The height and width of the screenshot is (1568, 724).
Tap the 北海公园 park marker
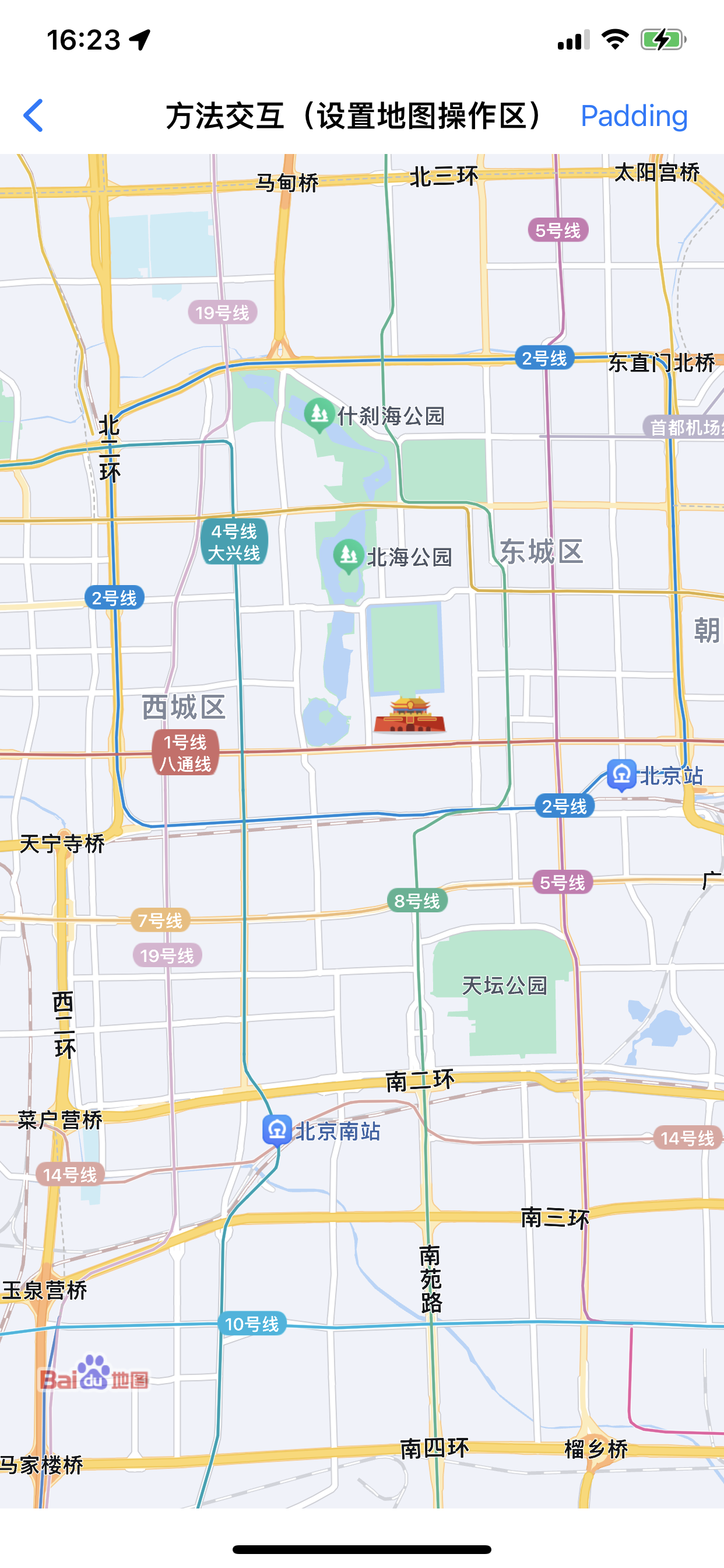click(x=349, y=555)
